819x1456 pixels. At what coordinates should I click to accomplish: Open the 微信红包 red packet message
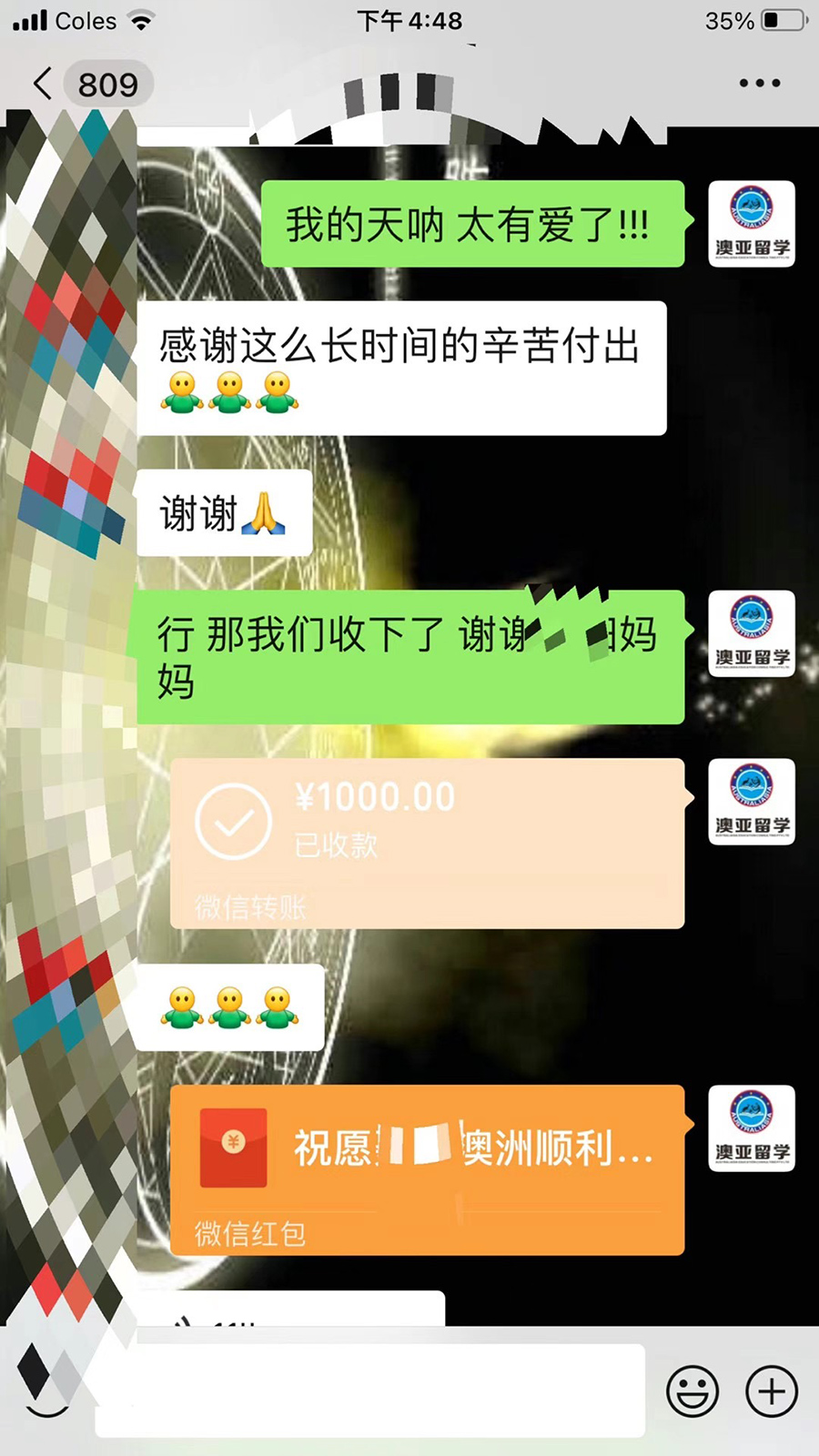click(x=427, y=1169)
